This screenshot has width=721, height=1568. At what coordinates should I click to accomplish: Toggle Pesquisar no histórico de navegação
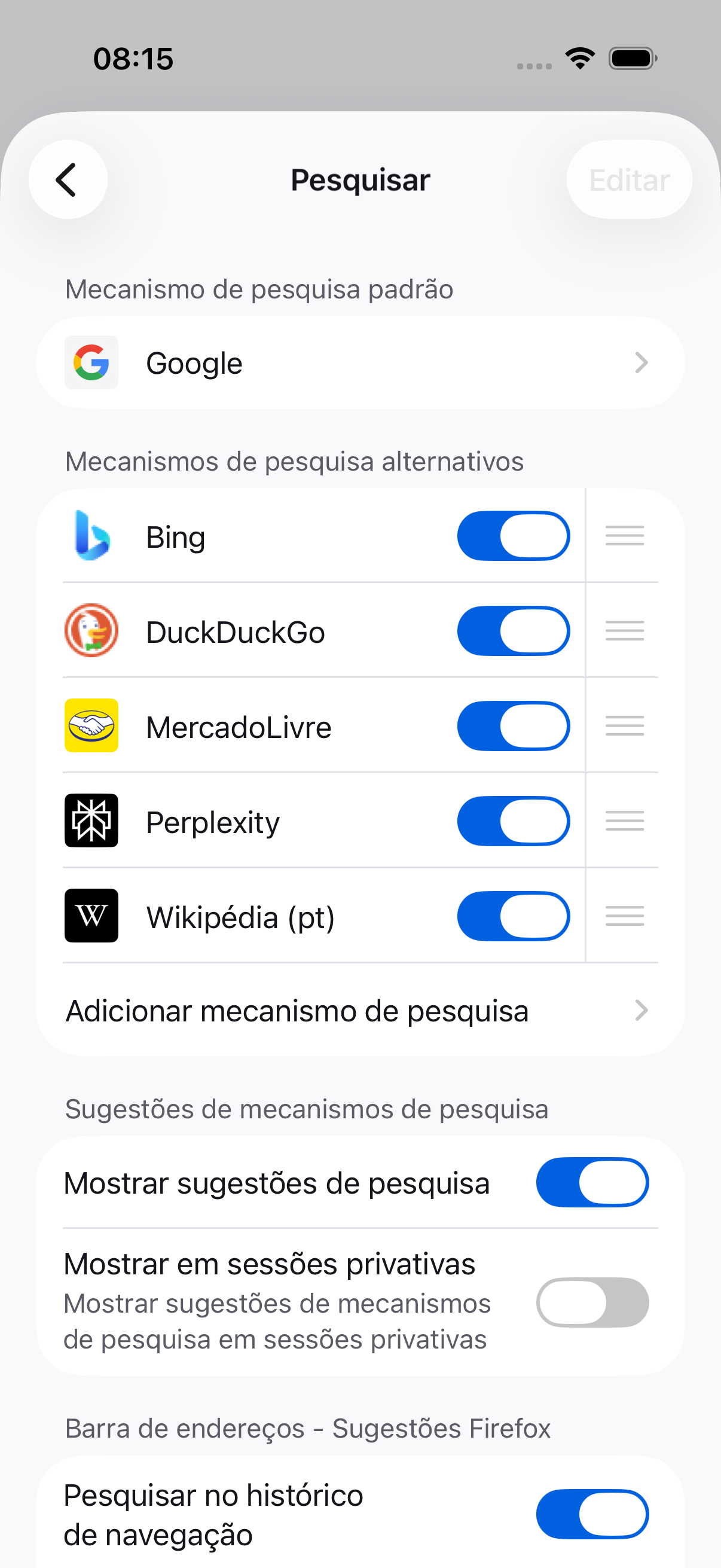pos(591,1514)
